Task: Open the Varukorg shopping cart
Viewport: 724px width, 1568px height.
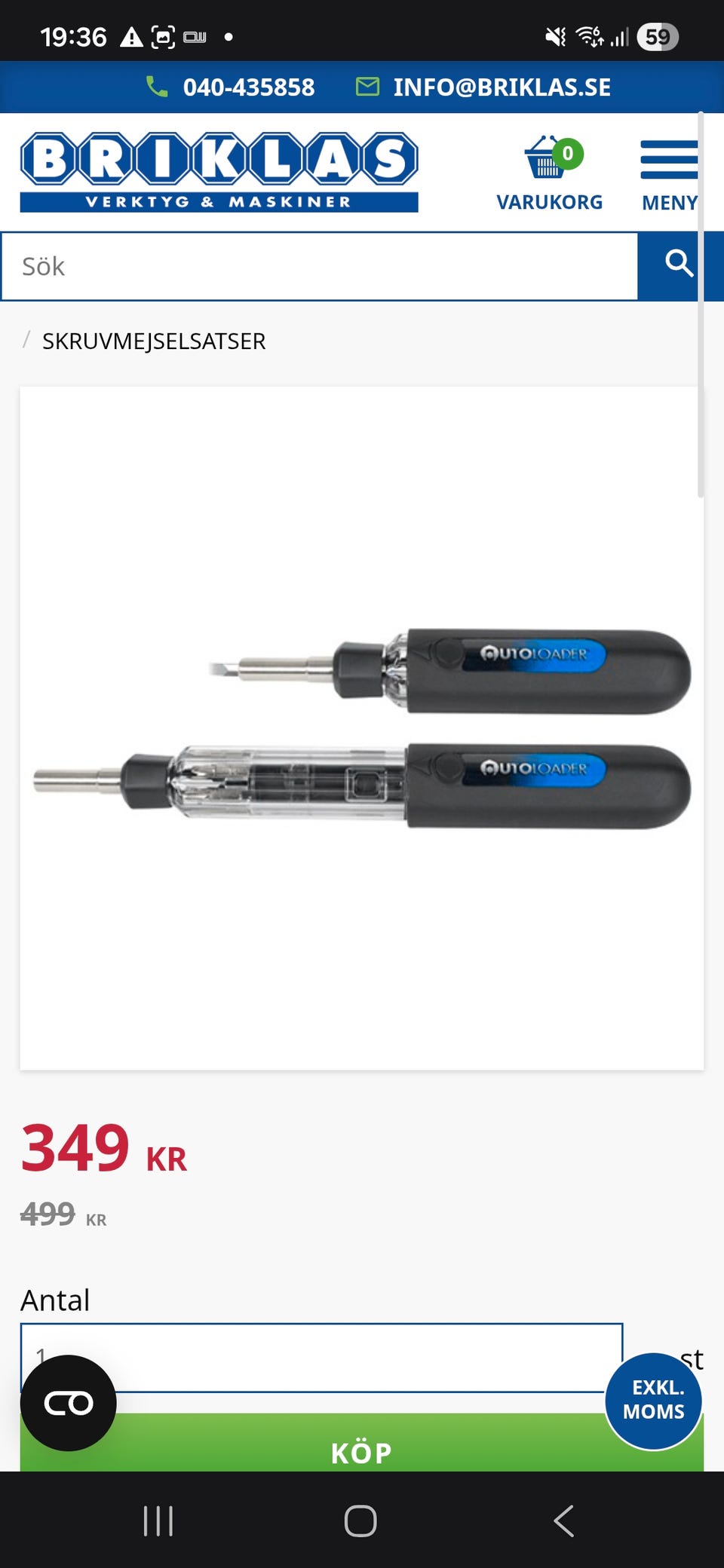Action: (x=549, y=173)
